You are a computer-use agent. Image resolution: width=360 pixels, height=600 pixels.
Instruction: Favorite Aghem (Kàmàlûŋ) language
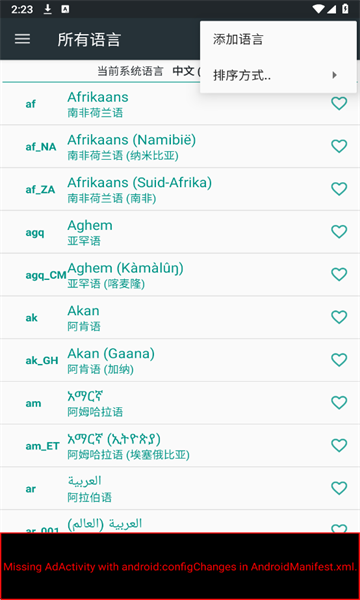click(339, 274)
